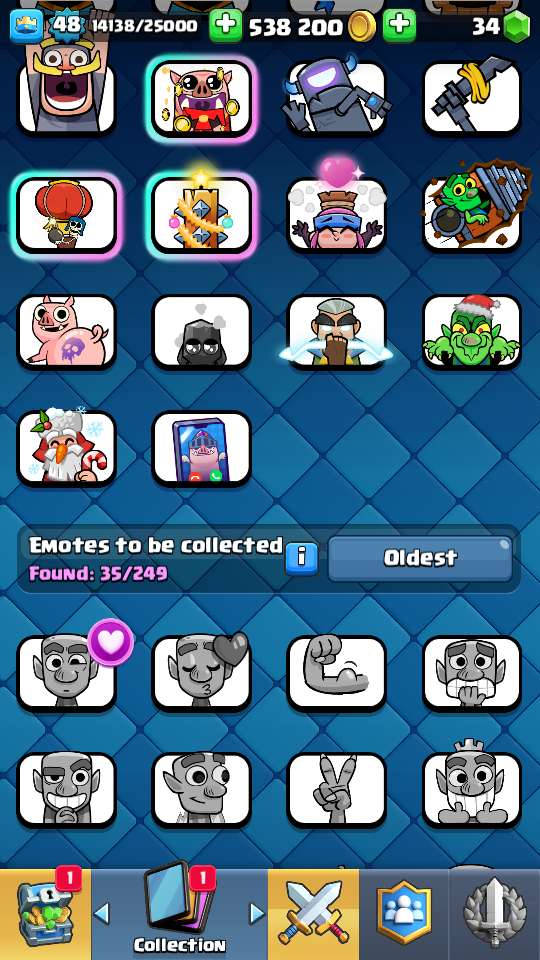Select the pig on phone emote
The width and height of the screenshot is (540, 960).
pos(201,448)
